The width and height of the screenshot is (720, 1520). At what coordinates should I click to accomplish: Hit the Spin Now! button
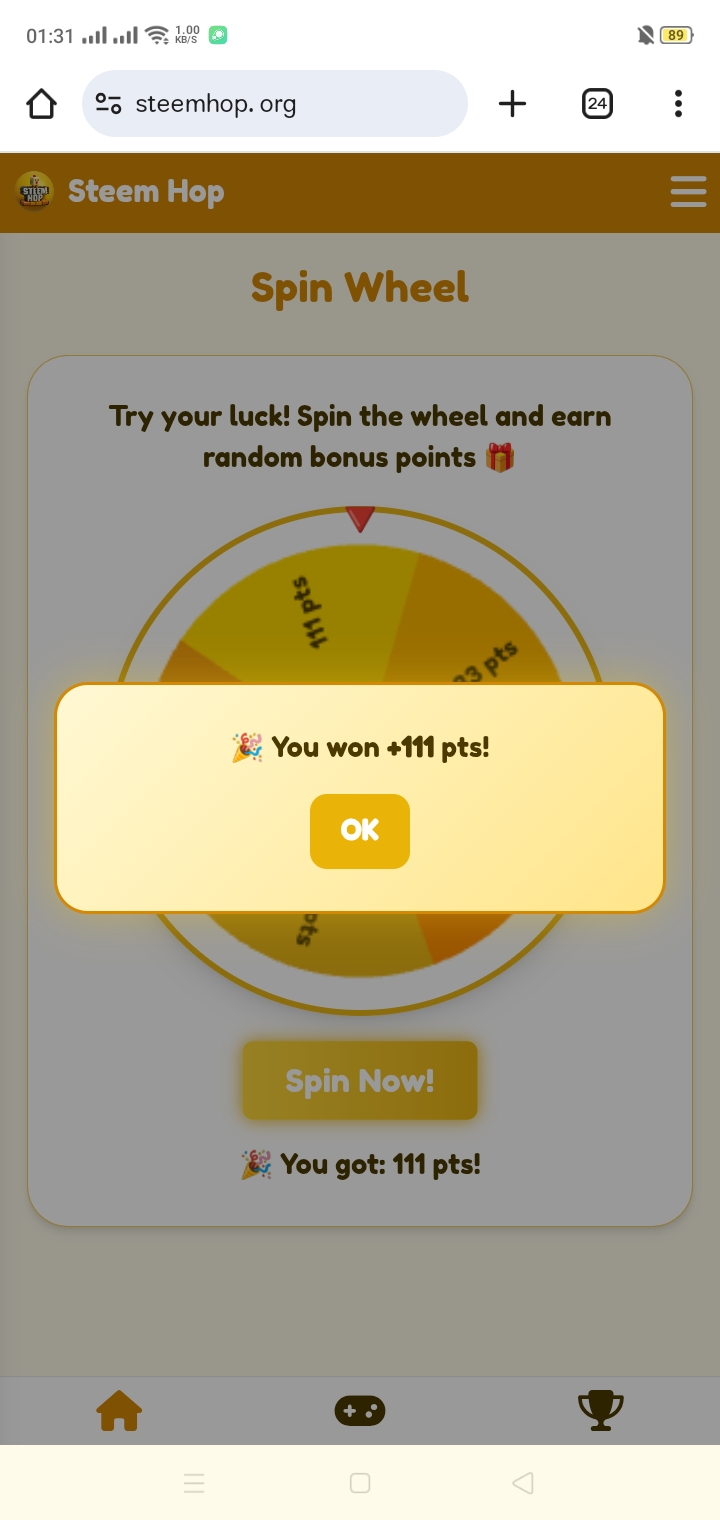[x=360, y=1081]
